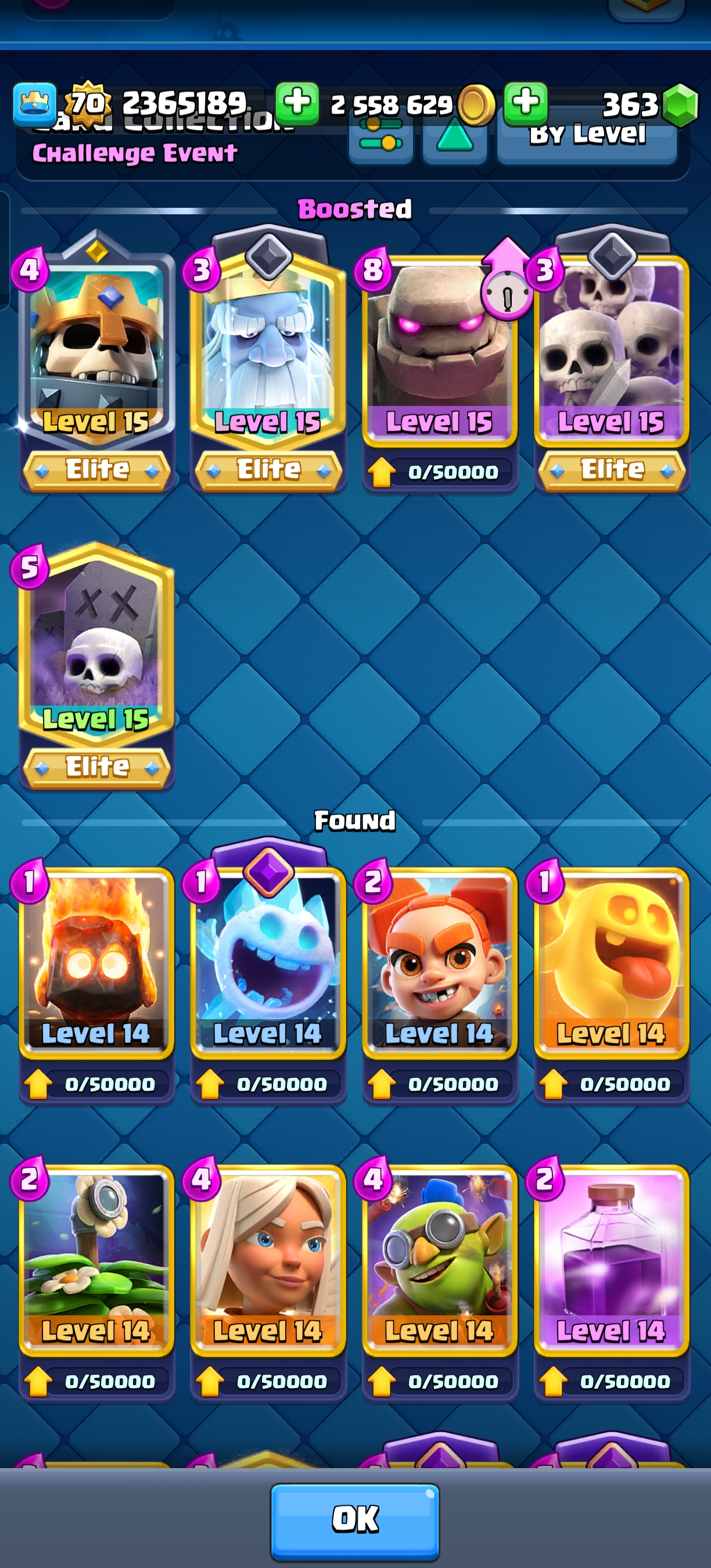Open the player profile crown icon
Image resolution: width=711 pixels, height=1568 pixels.
tap(35, 103)
